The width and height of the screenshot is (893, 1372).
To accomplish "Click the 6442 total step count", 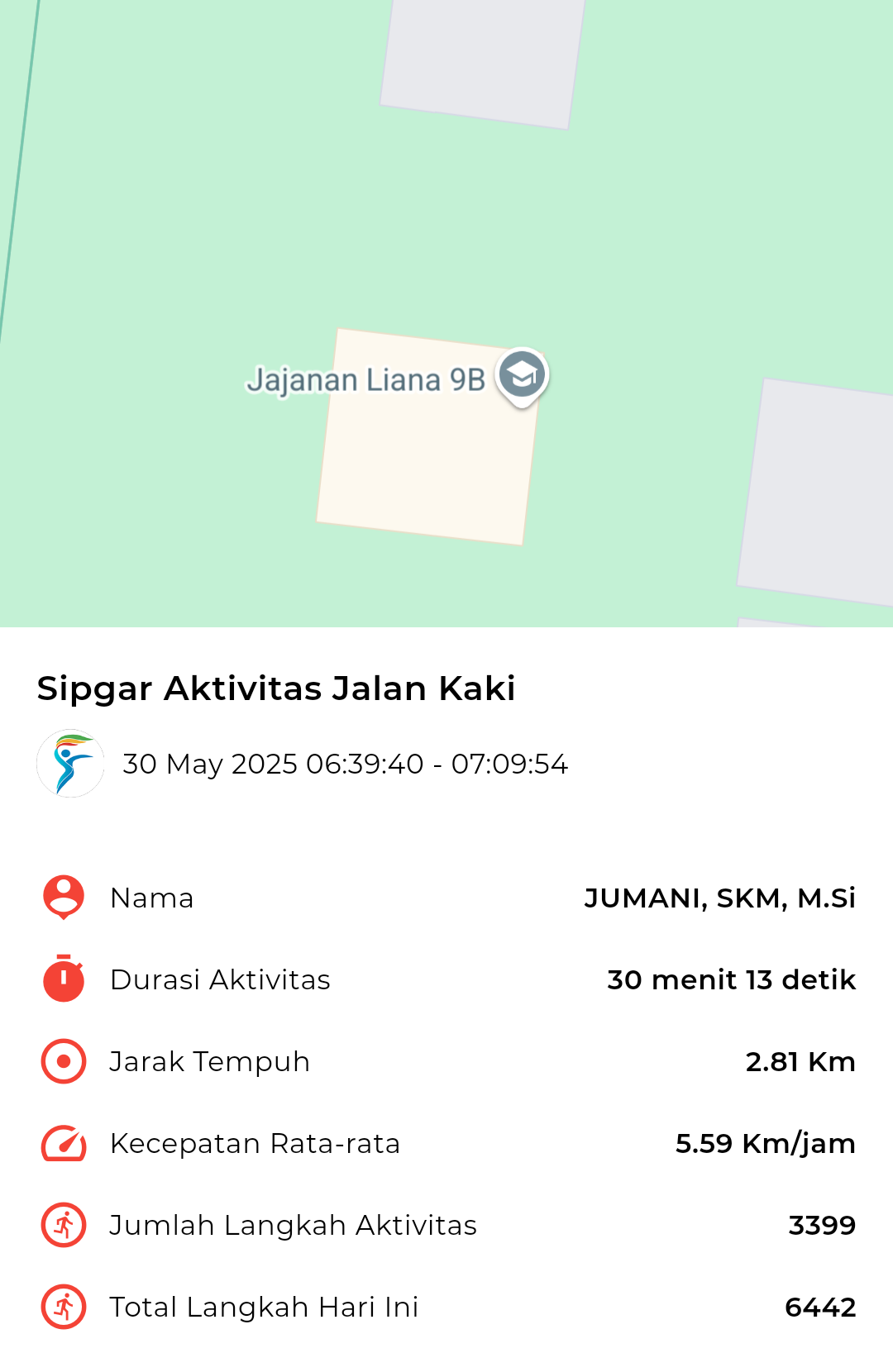I will coord(821,1307).
